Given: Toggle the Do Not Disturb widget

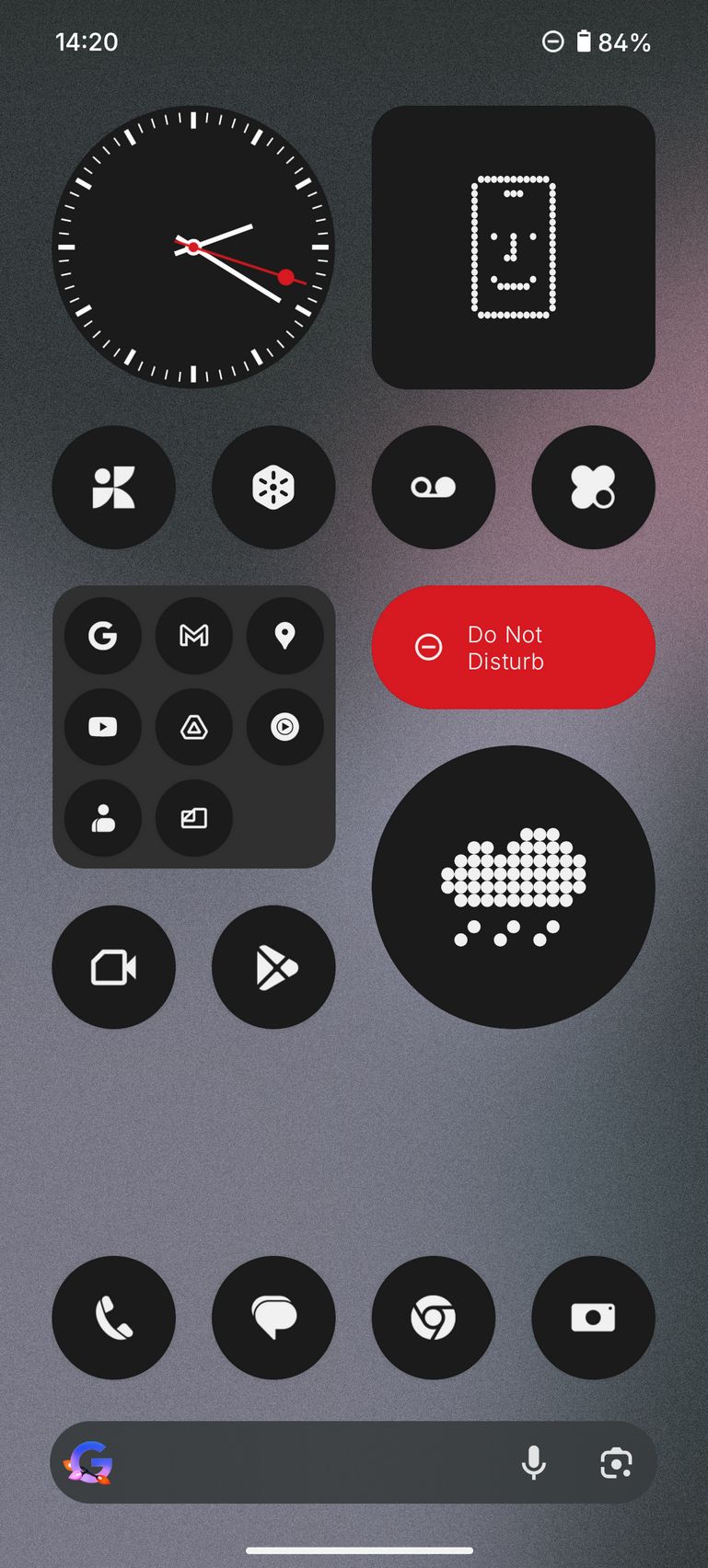Looking at the screenshot, I should coord(513,648).
